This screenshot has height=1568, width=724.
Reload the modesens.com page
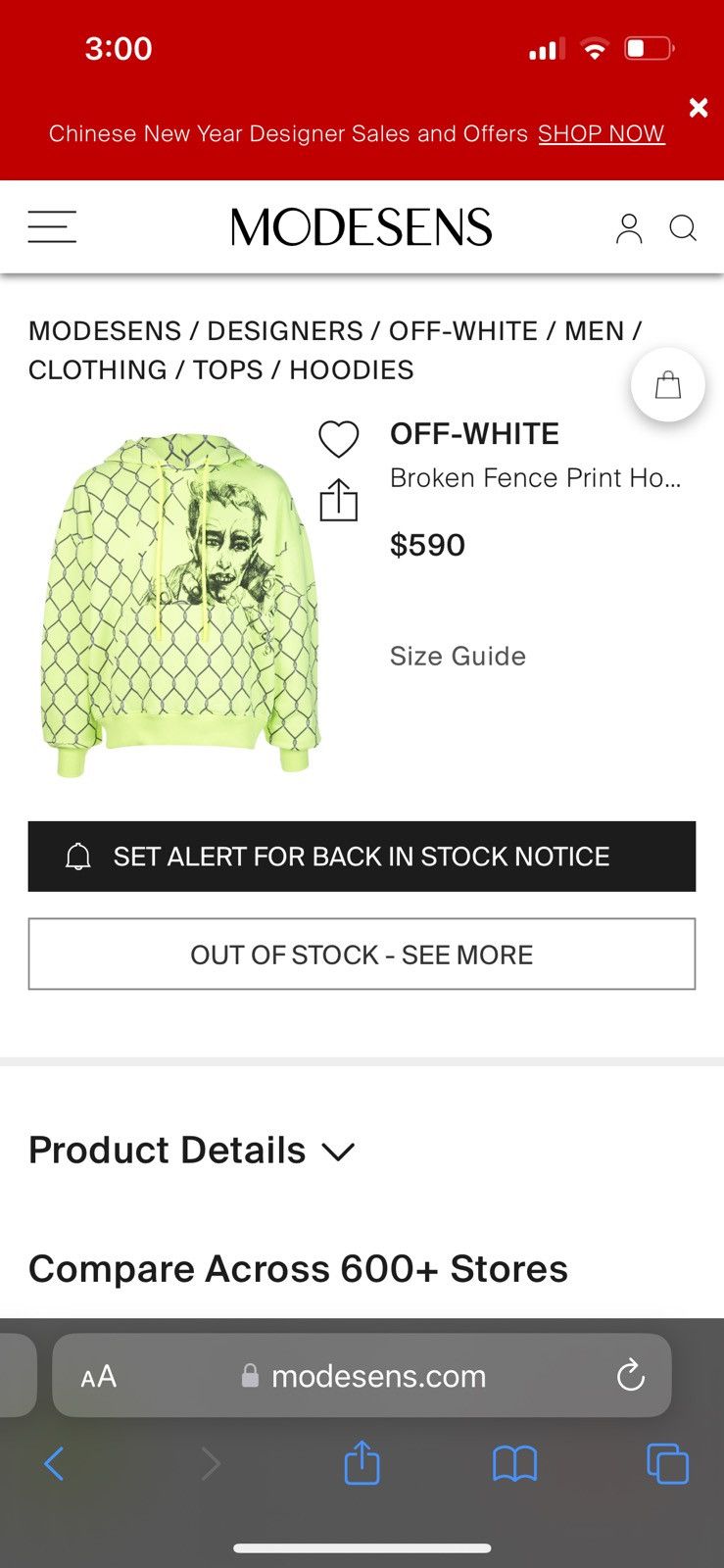point(630,1376)
